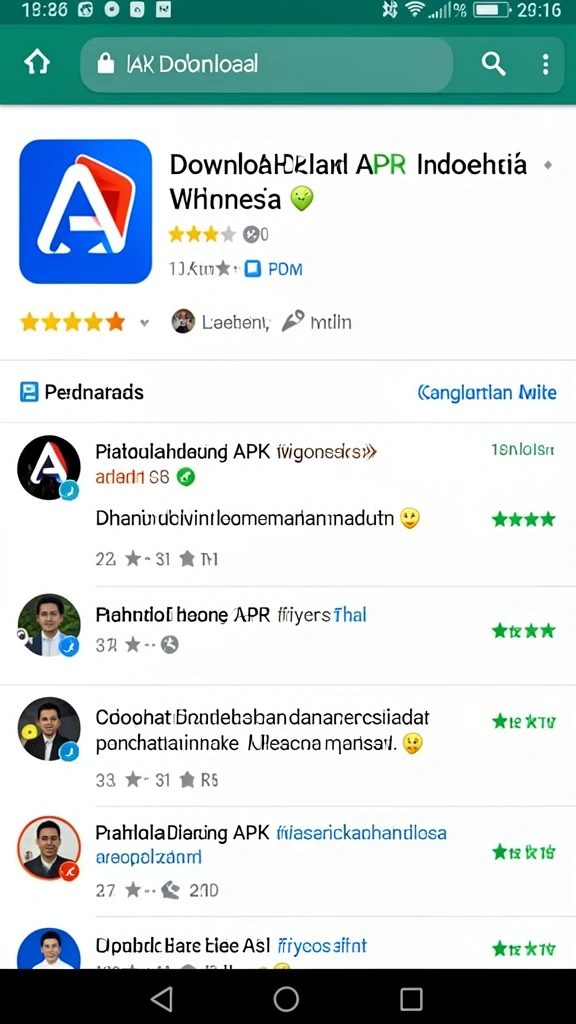Screen dimensions: 576x1024
Task: Go back using the system back button
Action: pos(161,998)
